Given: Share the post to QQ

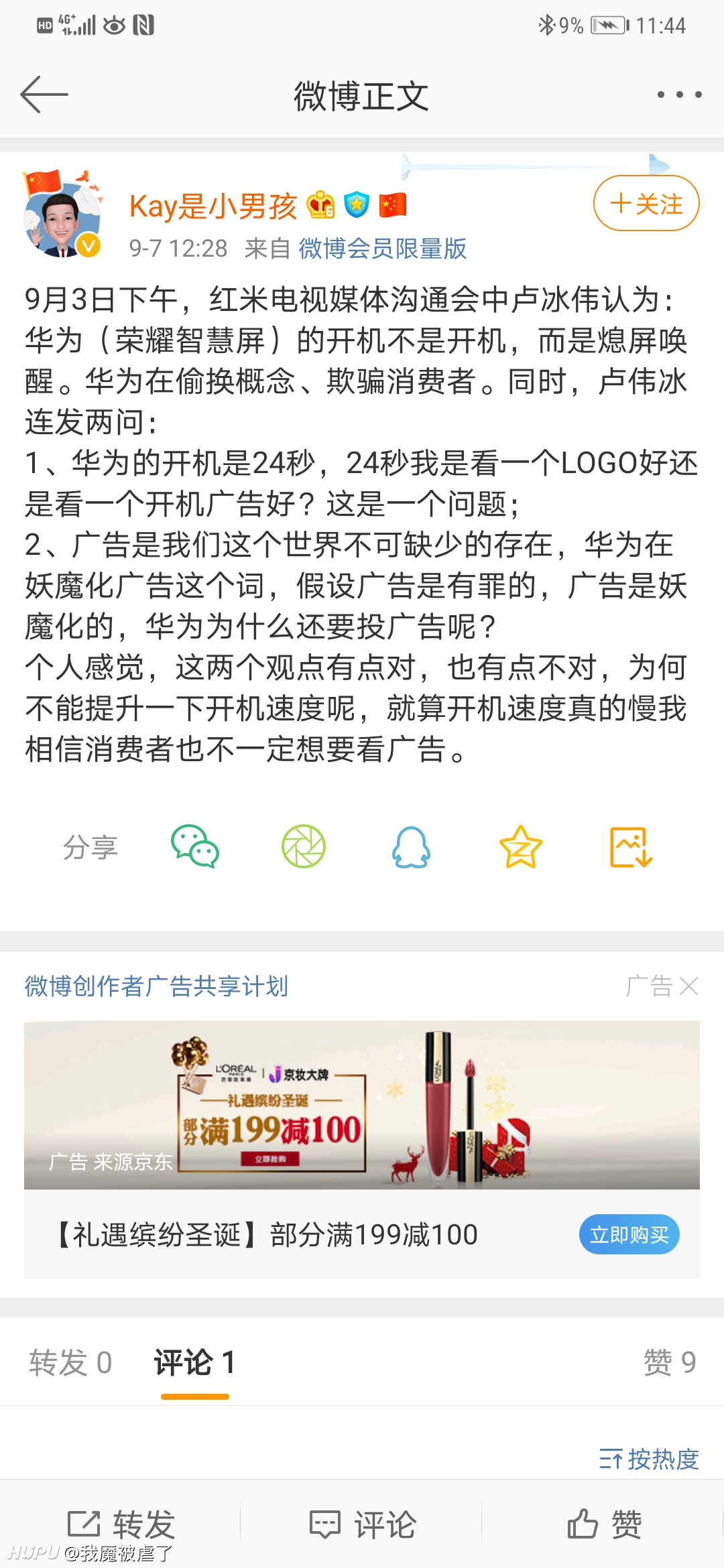Looking at the screenshot, I should (411, 847).
